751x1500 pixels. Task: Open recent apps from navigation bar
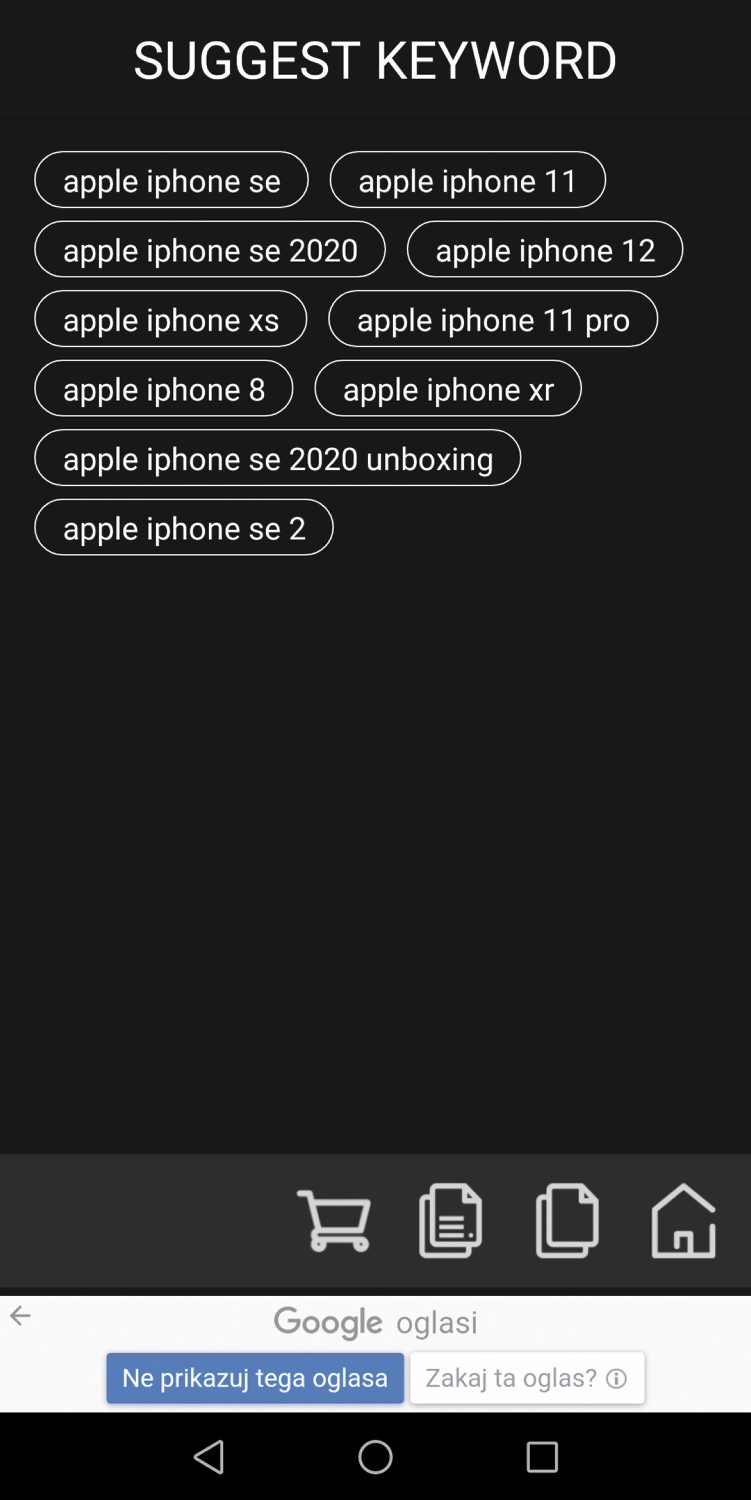(542, 1457)
